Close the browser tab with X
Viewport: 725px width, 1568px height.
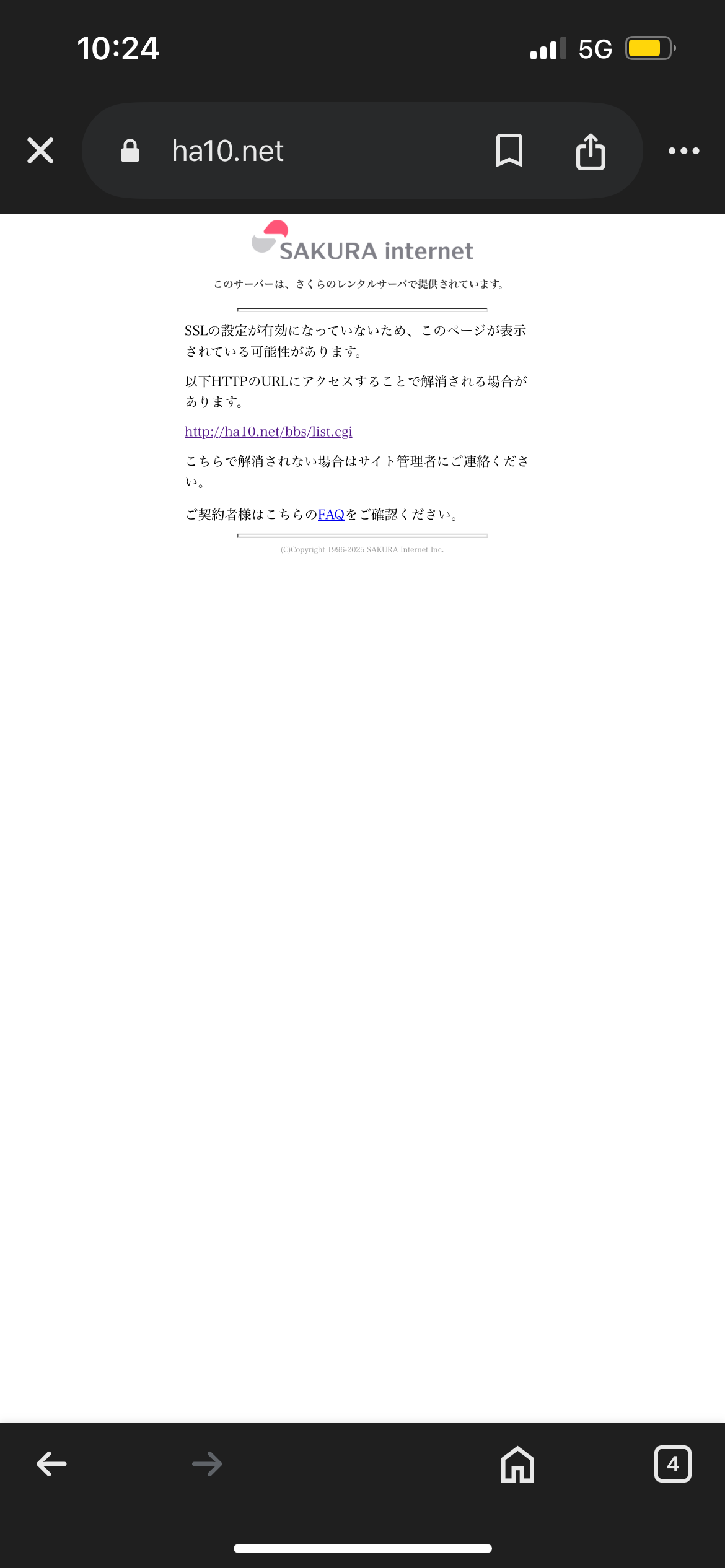pyautogui.click(x=40, y=150)
